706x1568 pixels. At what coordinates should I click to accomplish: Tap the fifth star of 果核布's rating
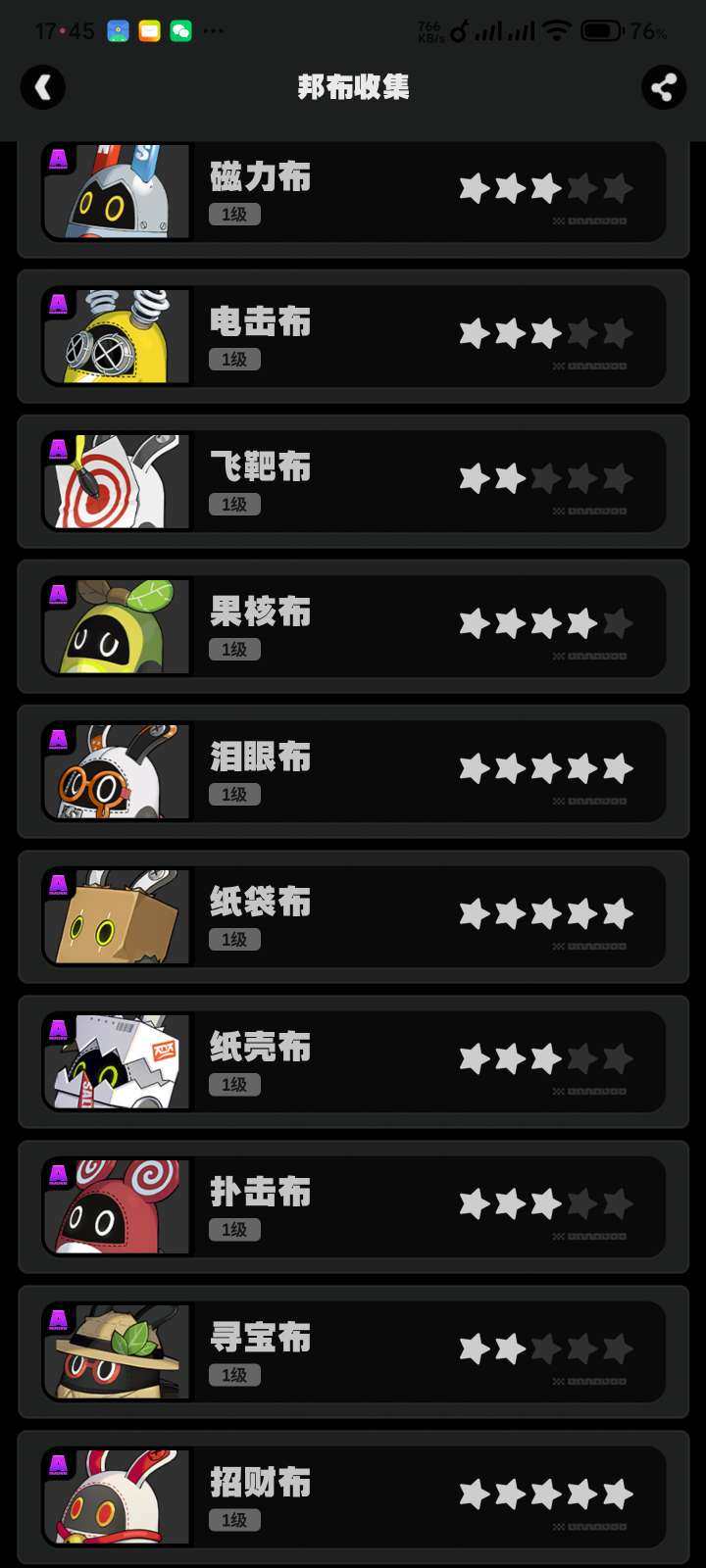click(618, 622)
